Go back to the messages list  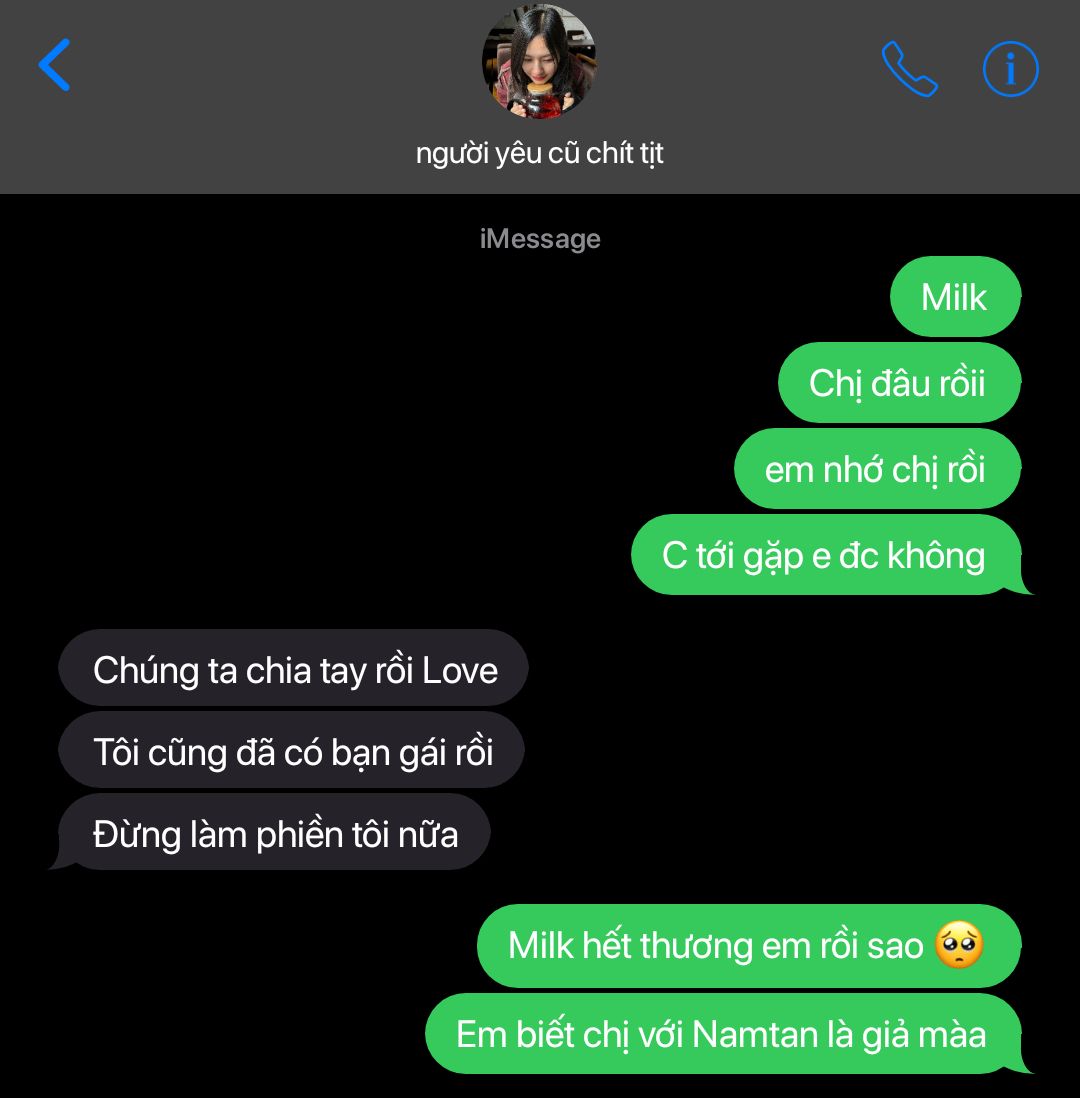click(55, 66)
